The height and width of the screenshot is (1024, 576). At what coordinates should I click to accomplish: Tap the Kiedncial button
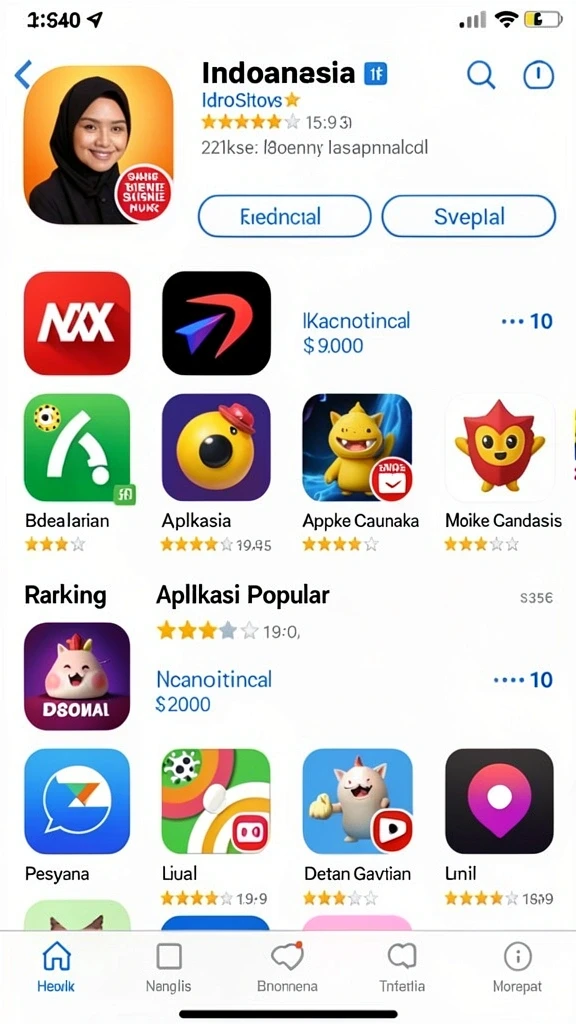pos(284,216)
